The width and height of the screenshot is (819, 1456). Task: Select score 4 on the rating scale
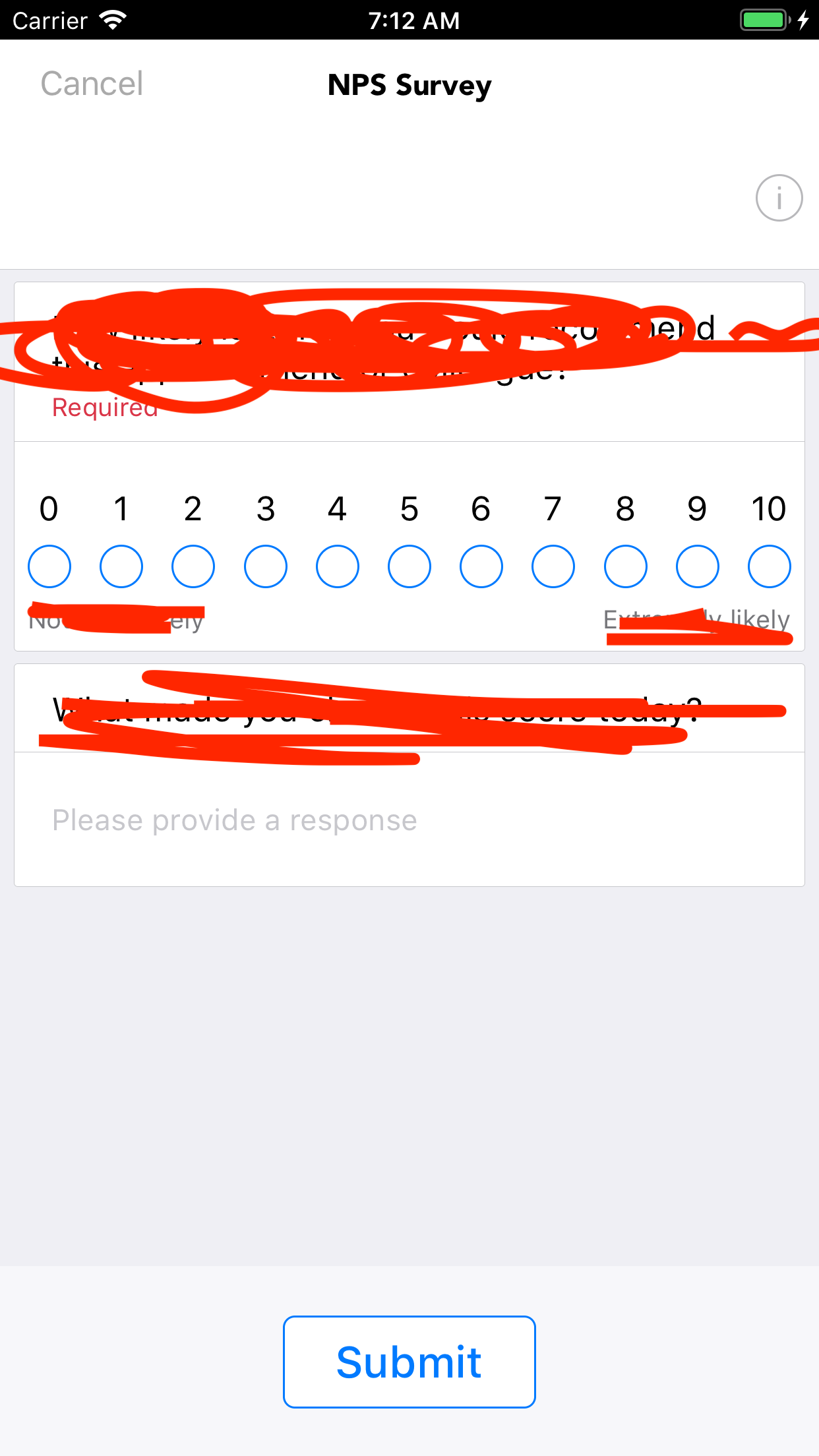(337, 566)
